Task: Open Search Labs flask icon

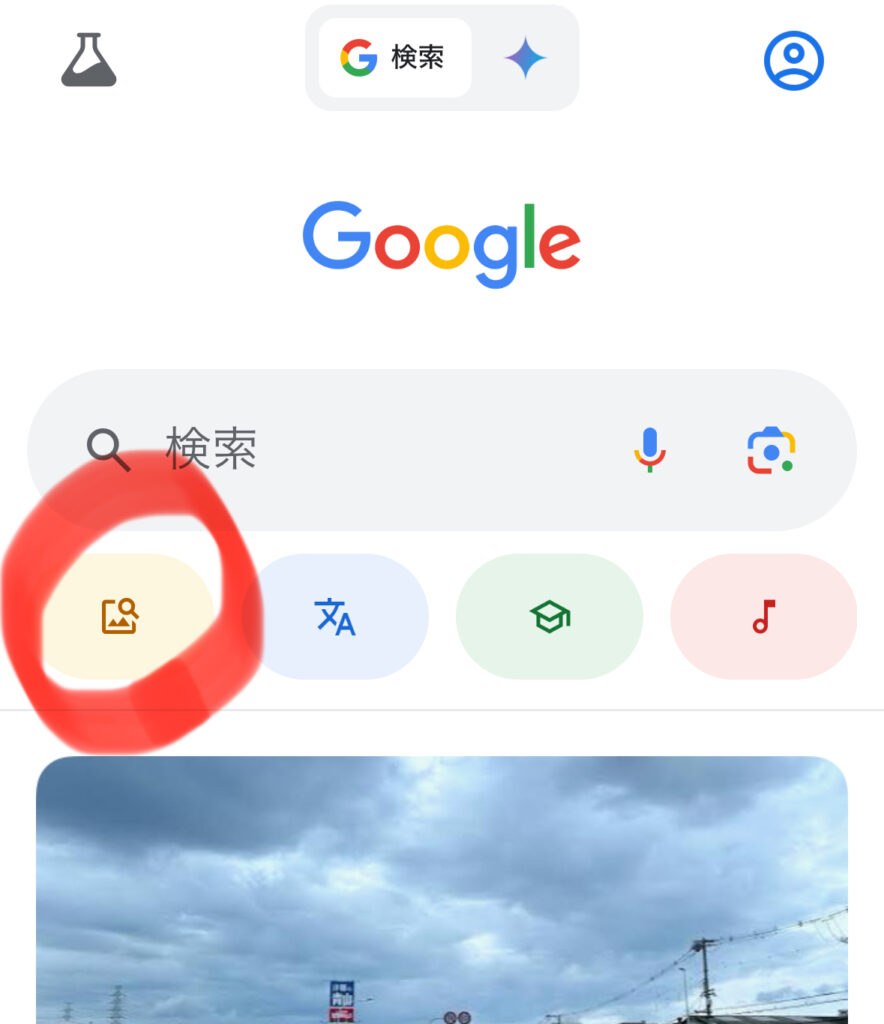Action: pyautogui.click(x=89, y=60)
